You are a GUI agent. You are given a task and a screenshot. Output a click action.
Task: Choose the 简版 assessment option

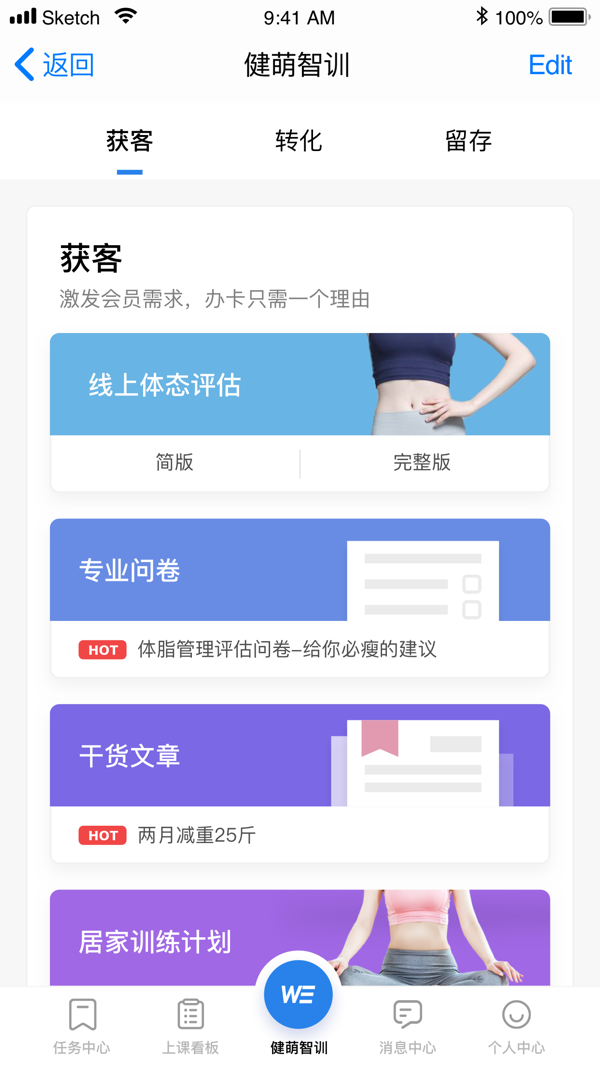pyautogui.click(x=175, y=462)
